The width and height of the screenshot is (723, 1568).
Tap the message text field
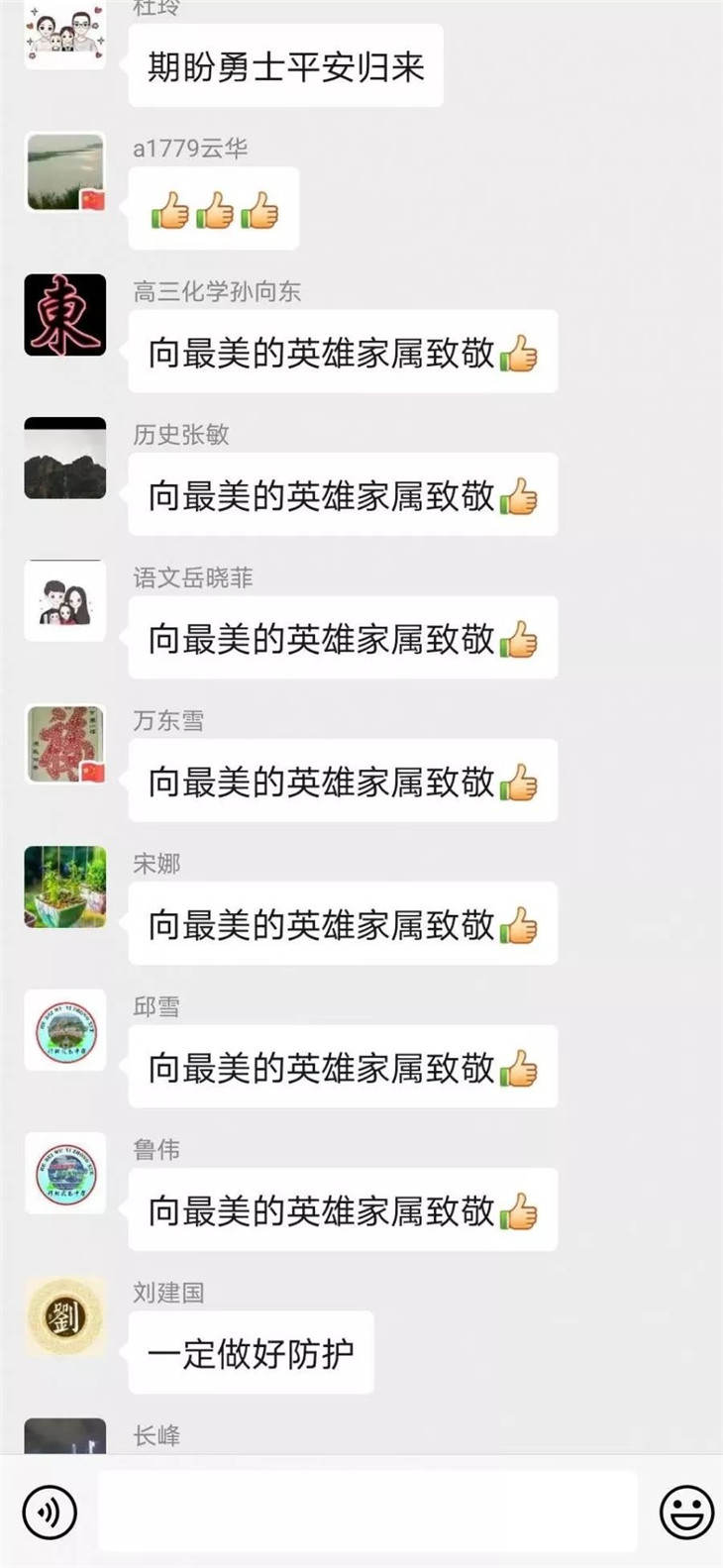coord(366,1512)
